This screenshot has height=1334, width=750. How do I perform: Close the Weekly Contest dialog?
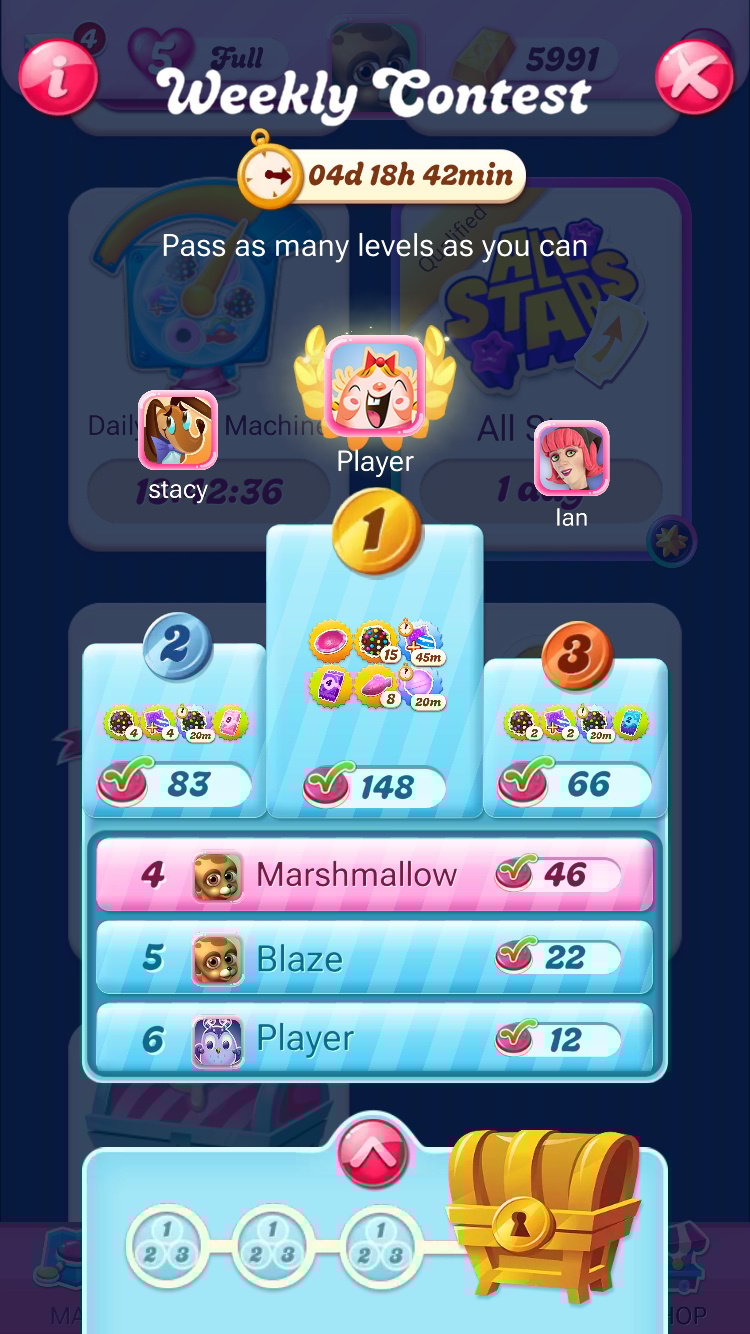point(694,76)
